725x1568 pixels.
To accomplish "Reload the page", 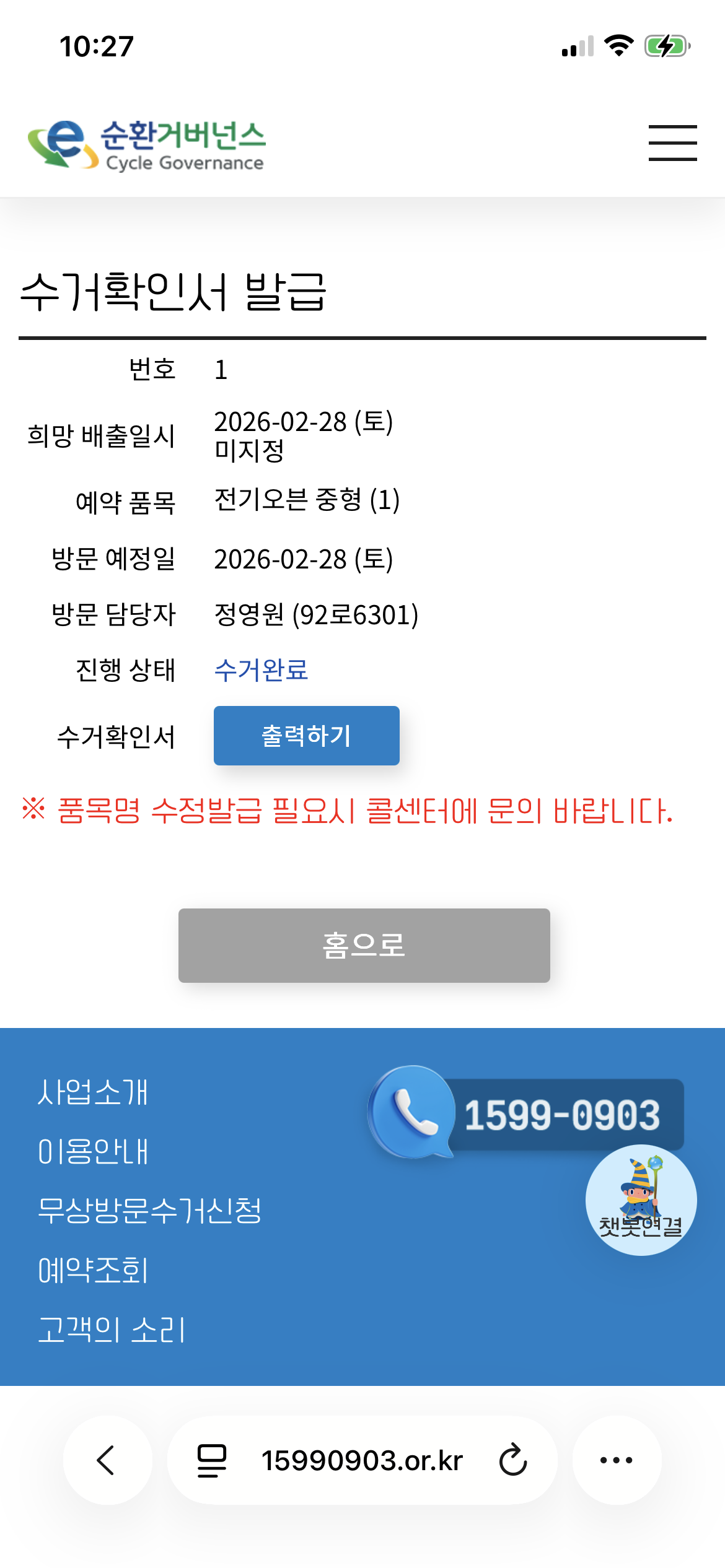I will tap(513, 1460).
